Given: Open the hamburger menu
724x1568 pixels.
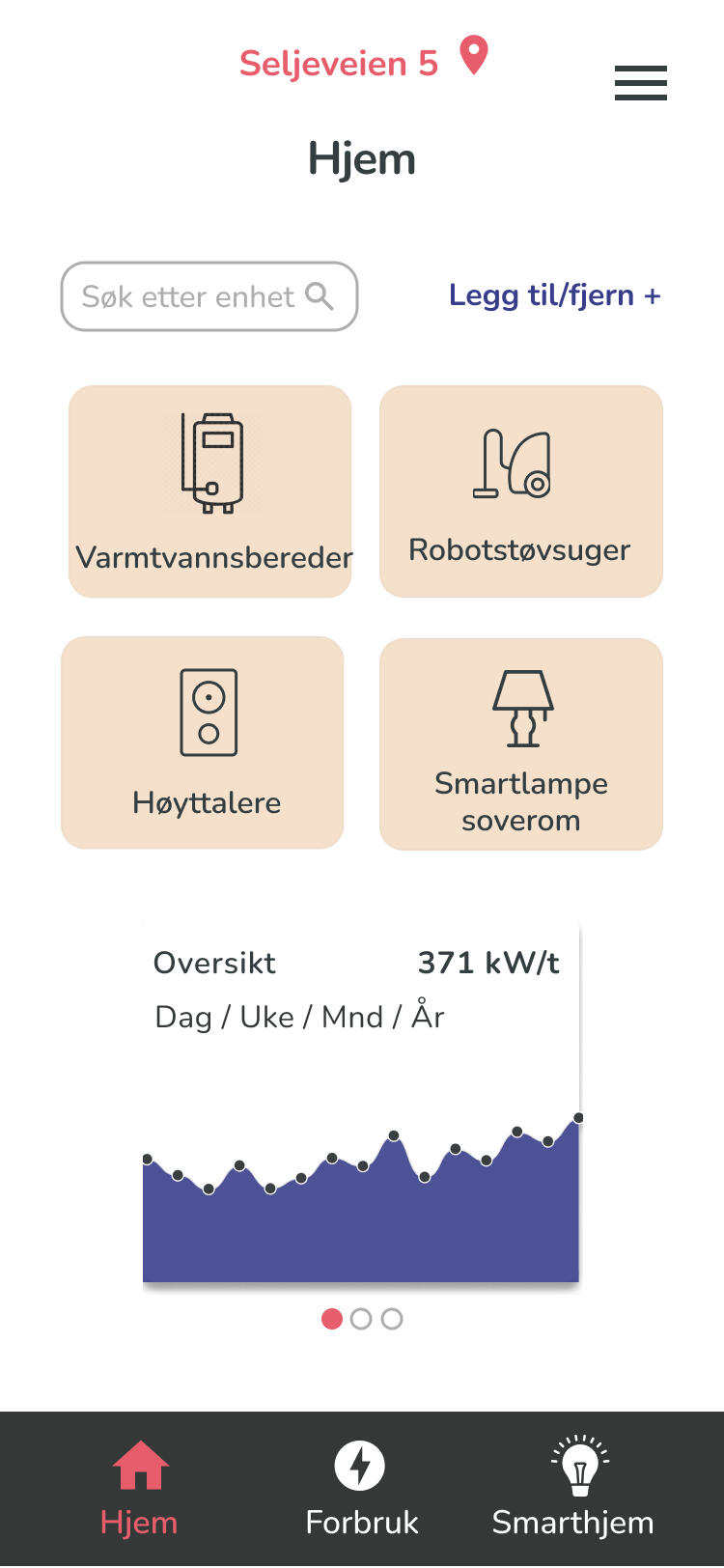Looking at the screenshot, I should coord(640,83).
